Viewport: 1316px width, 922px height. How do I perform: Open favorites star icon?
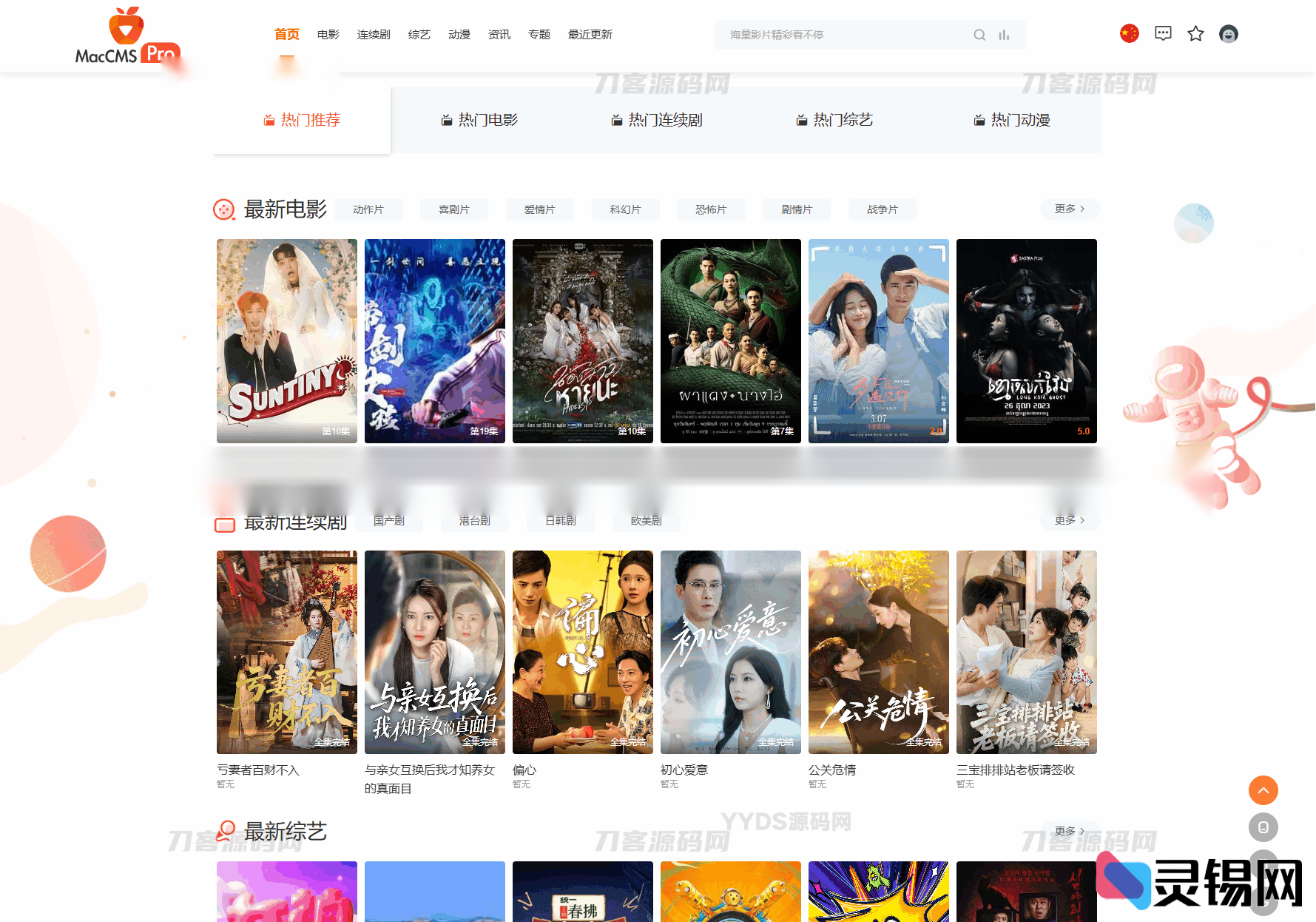1195,33
